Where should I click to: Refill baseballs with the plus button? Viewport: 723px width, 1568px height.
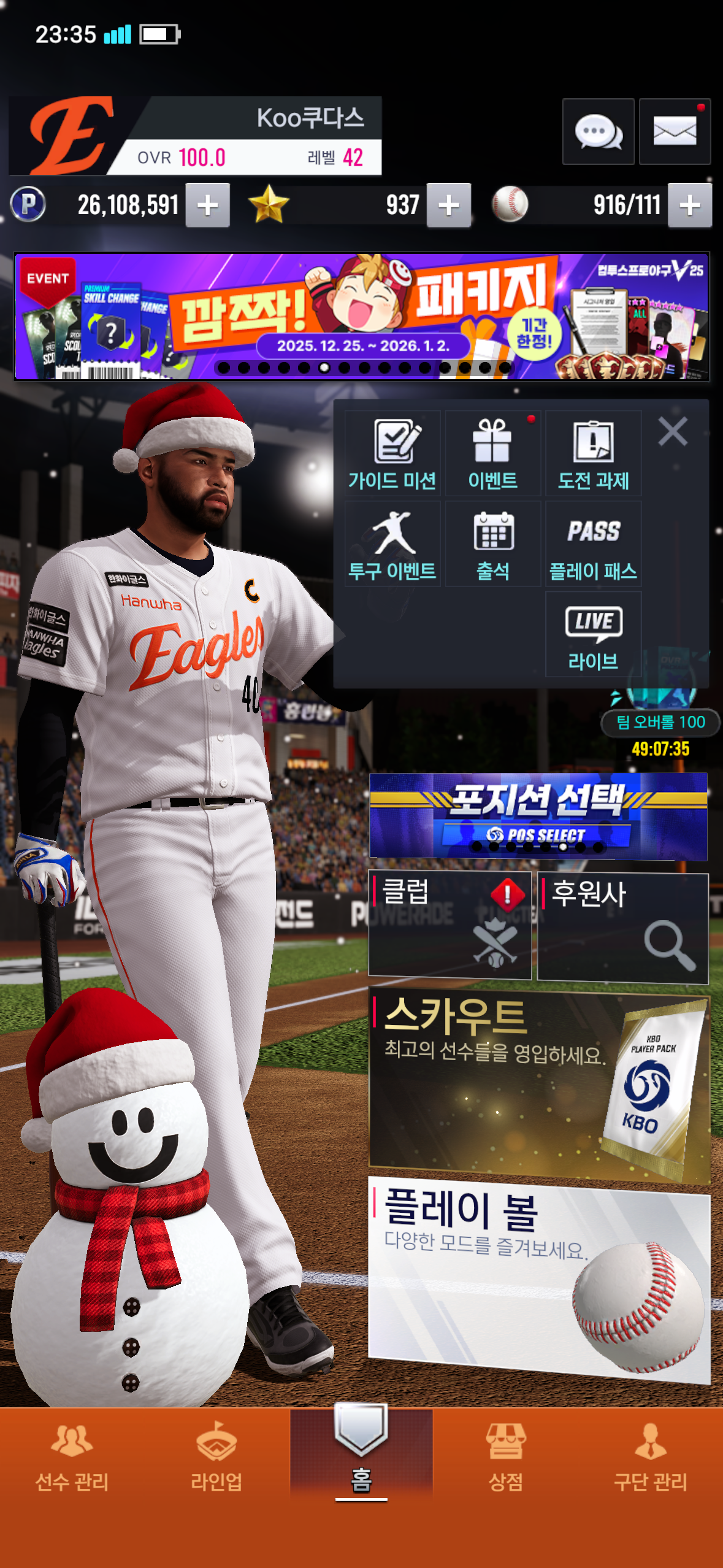coord(690,206)
